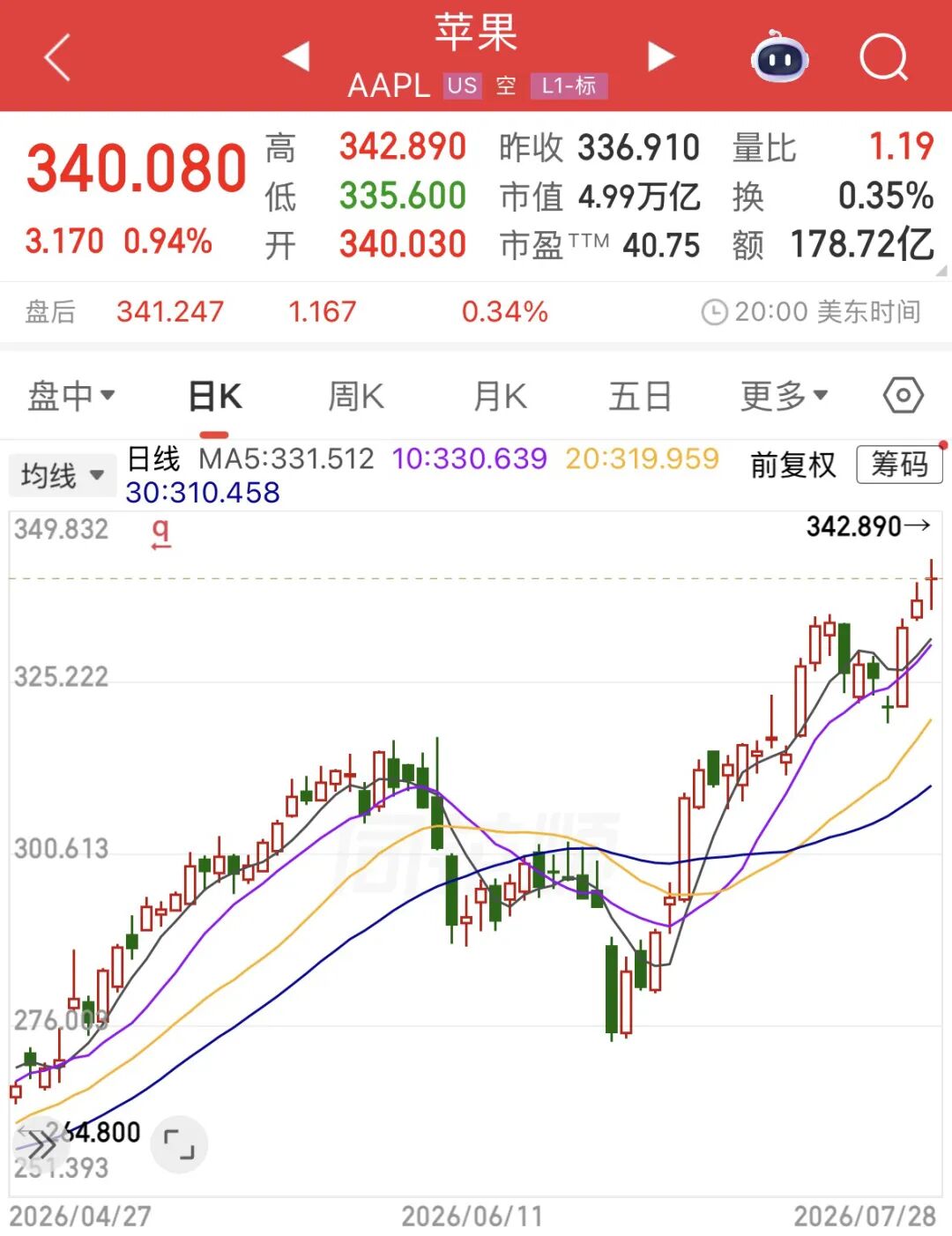Viewport: 952px width, 1236px height.
Task: Expand the 盘中 dropdown
Action: 71,396
